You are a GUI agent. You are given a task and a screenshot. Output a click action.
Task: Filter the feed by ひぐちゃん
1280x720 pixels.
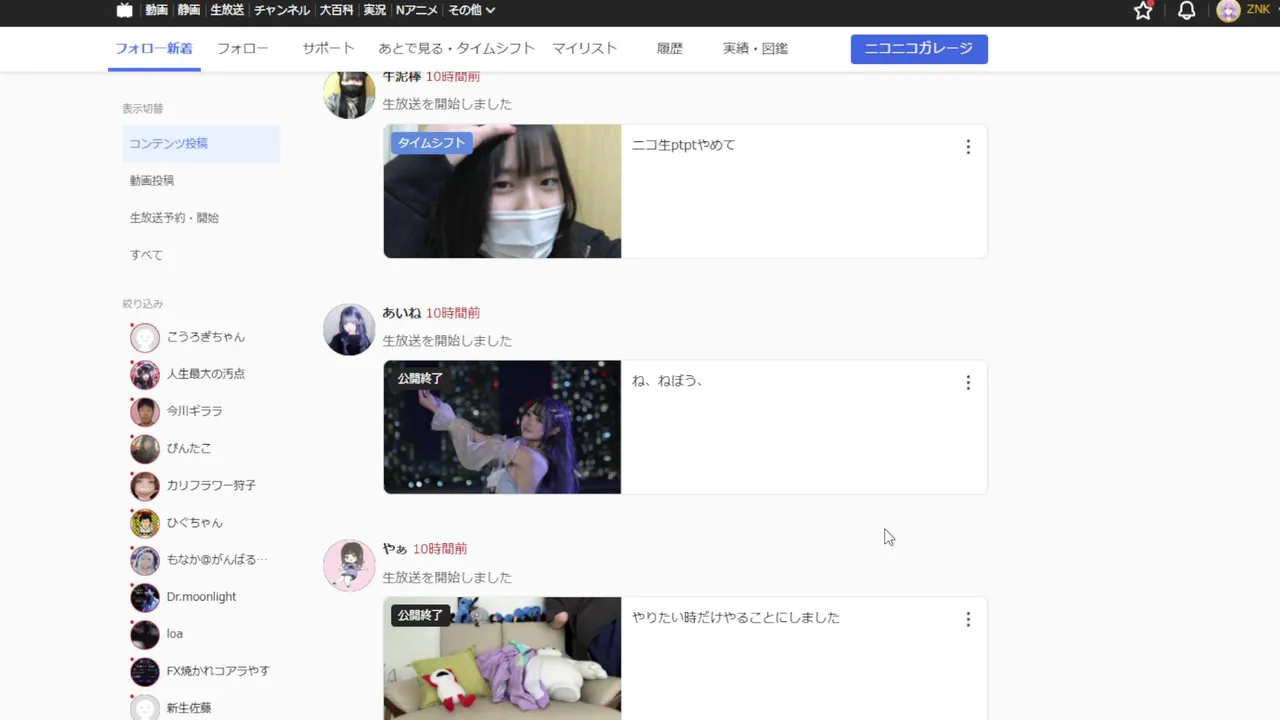point(194,523)
